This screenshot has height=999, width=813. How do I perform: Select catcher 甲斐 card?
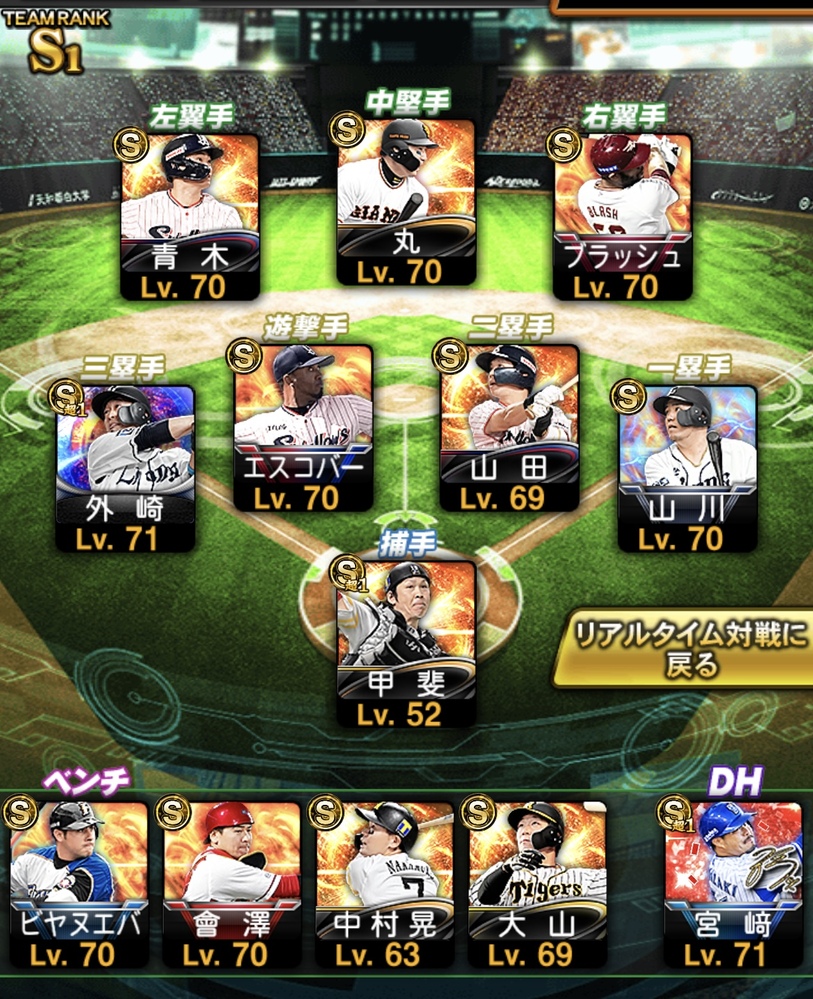click(405, 642)
